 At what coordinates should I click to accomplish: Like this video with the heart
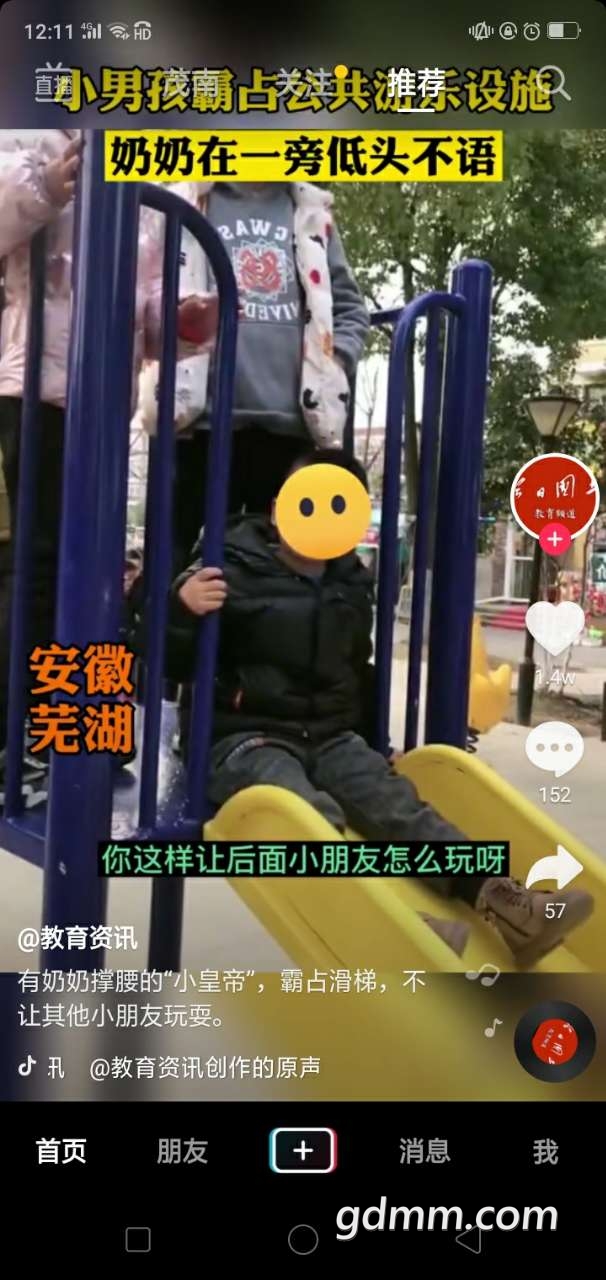[x=554, y=628]
